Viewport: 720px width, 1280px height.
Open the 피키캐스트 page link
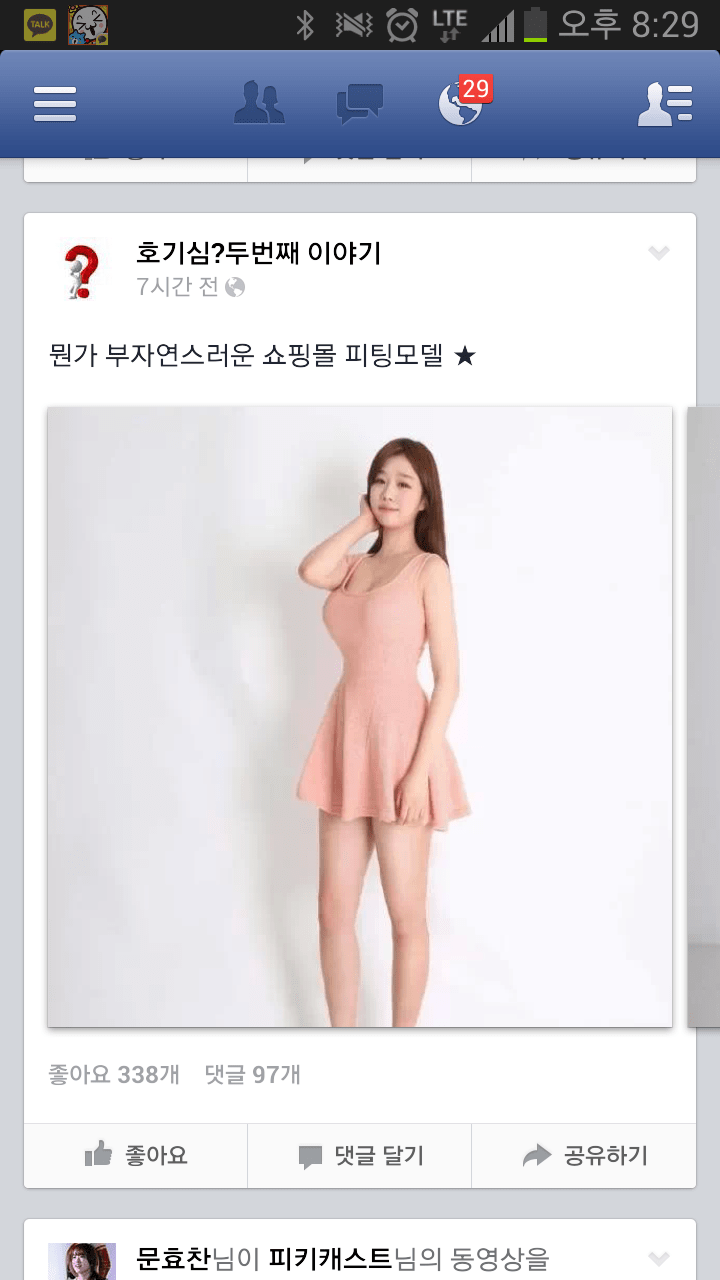click(330, 1258)
